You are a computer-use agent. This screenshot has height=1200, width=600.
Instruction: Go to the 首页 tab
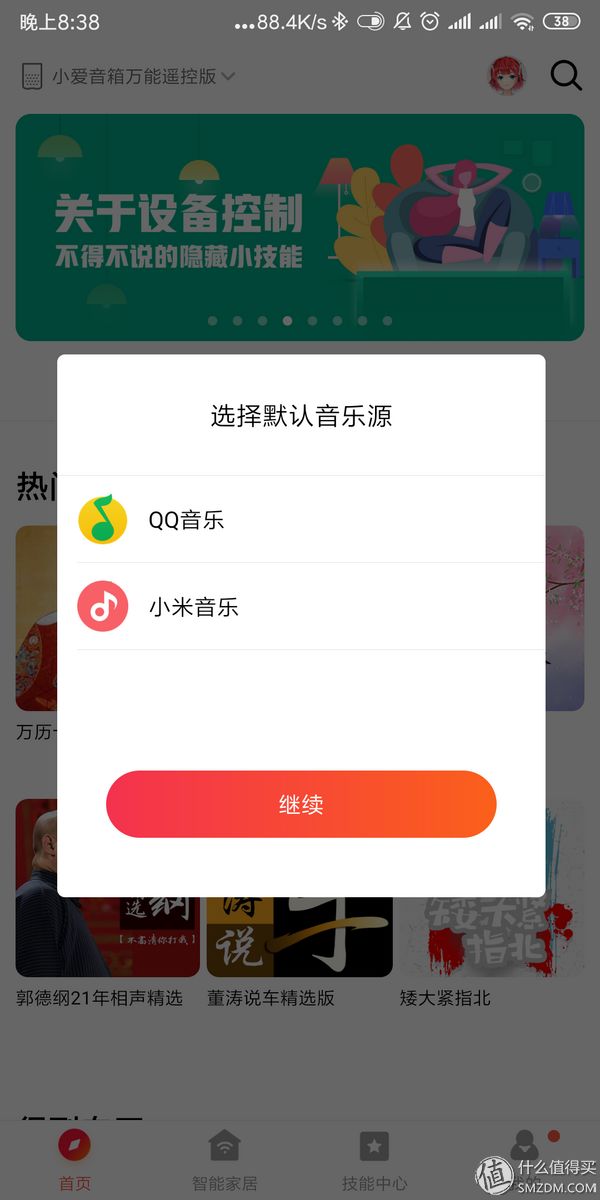click(75, 1160)
